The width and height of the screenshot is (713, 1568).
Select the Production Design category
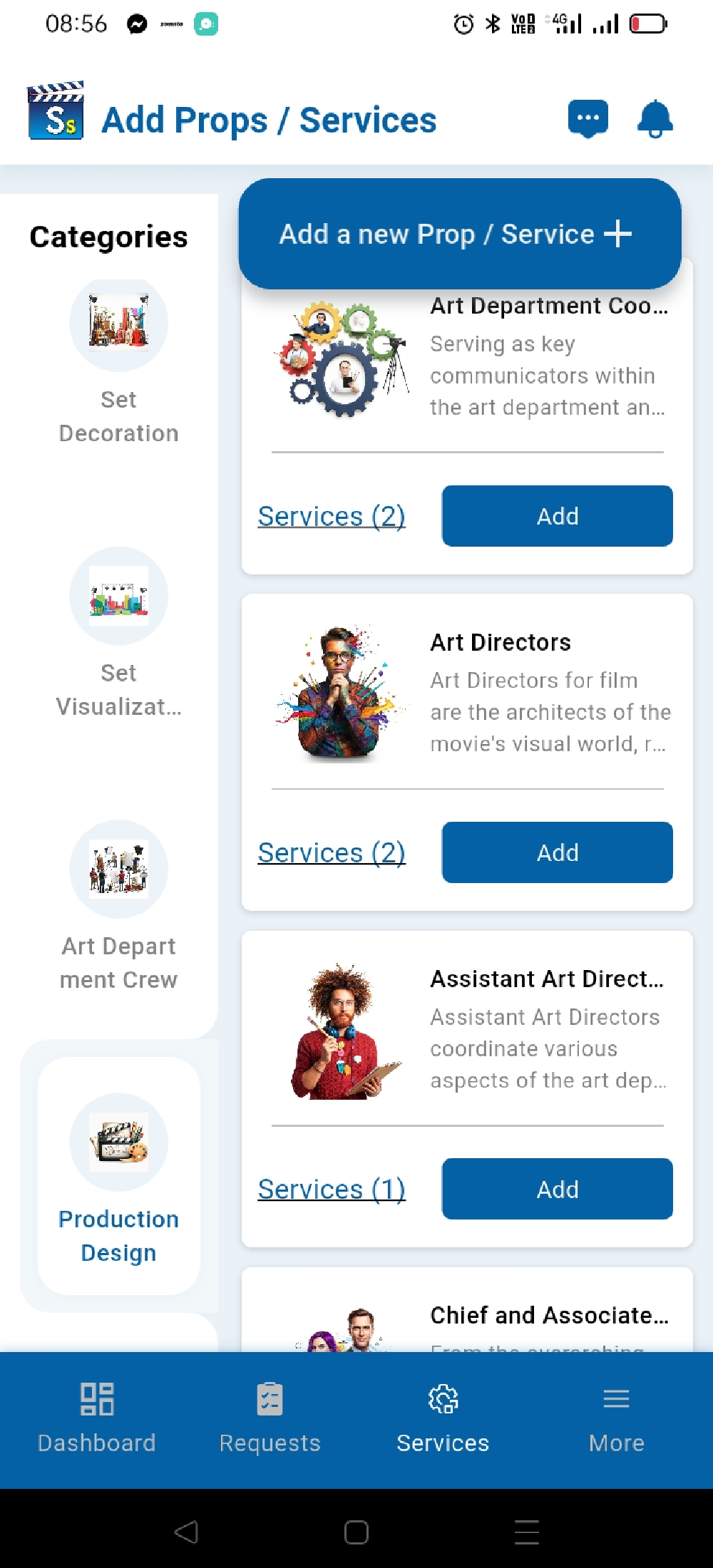click(x=118, y=1142)
